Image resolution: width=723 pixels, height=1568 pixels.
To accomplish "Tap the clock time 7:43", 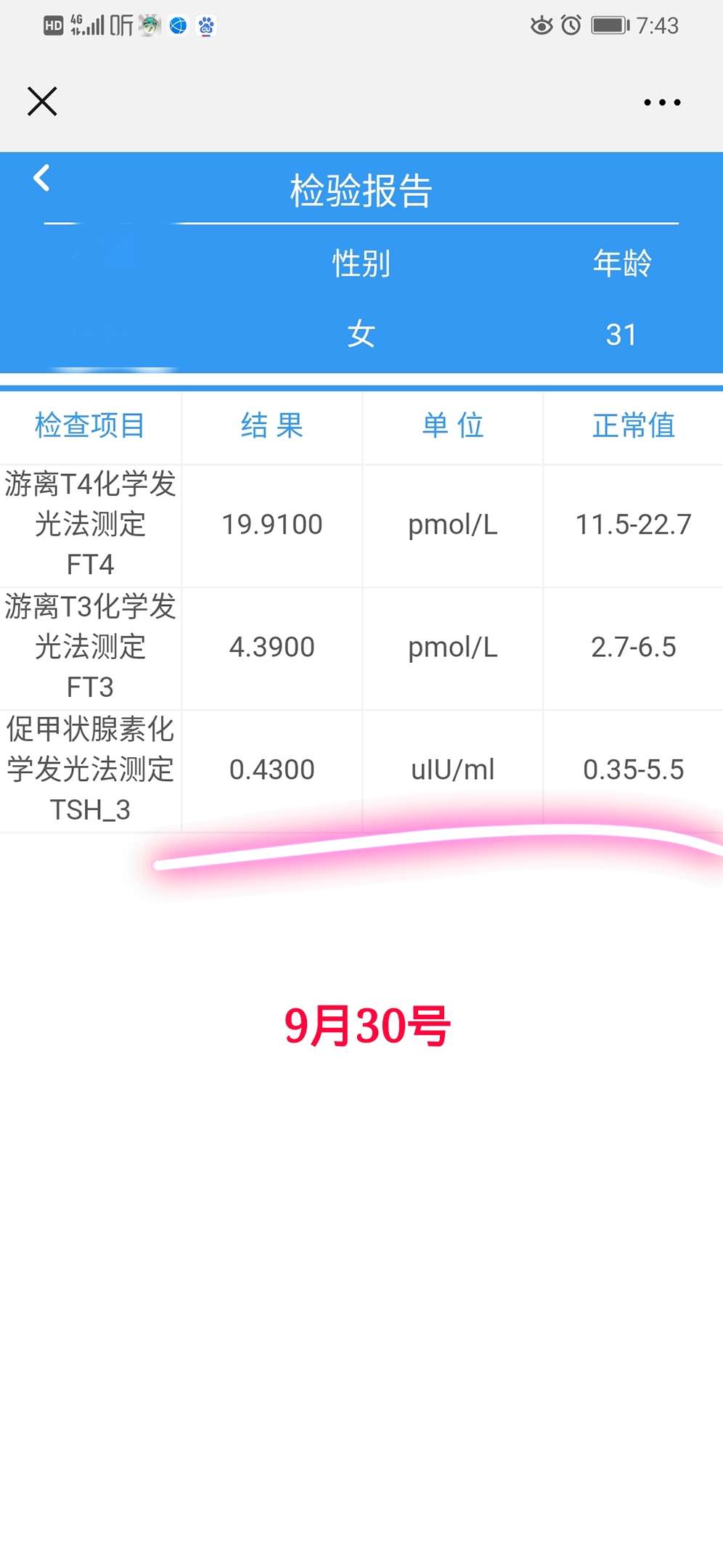I will point(655,25).
